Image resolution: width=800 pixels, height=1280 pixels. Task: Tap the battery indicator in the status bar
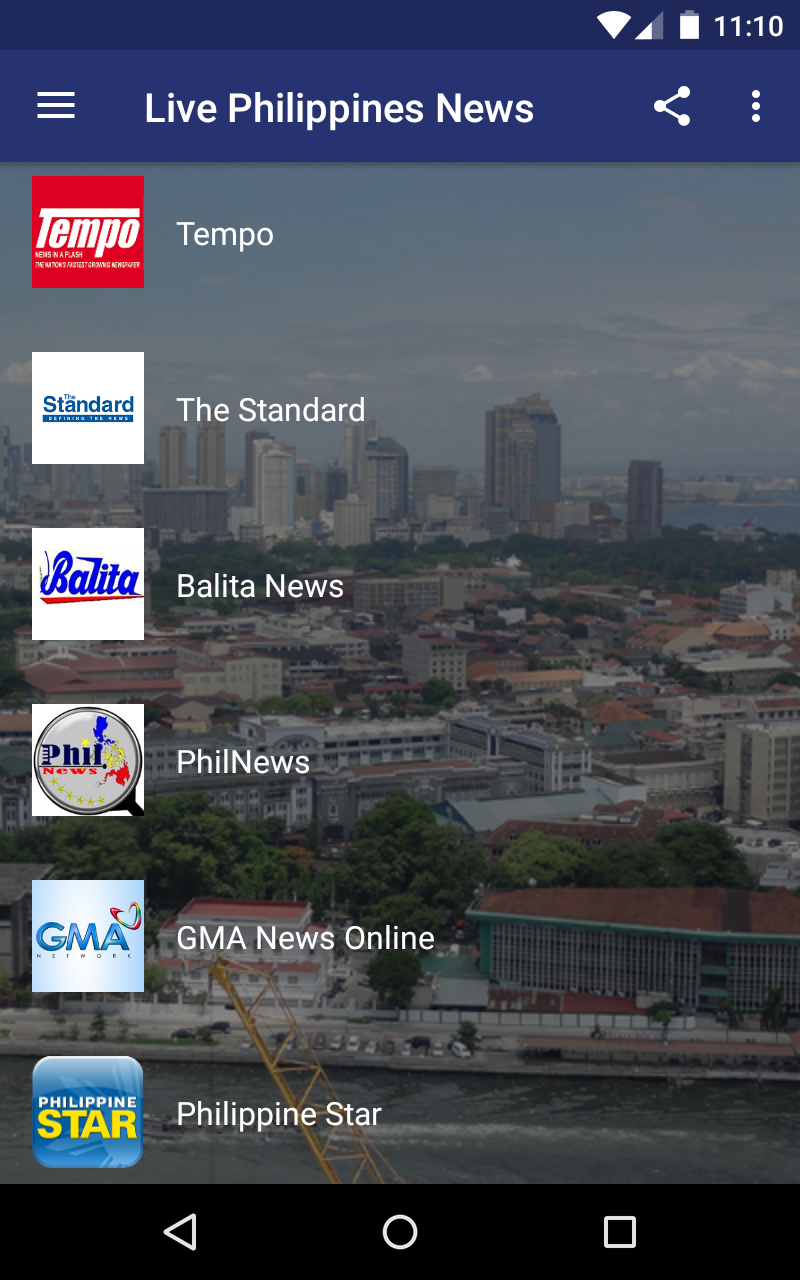[690, 25]
